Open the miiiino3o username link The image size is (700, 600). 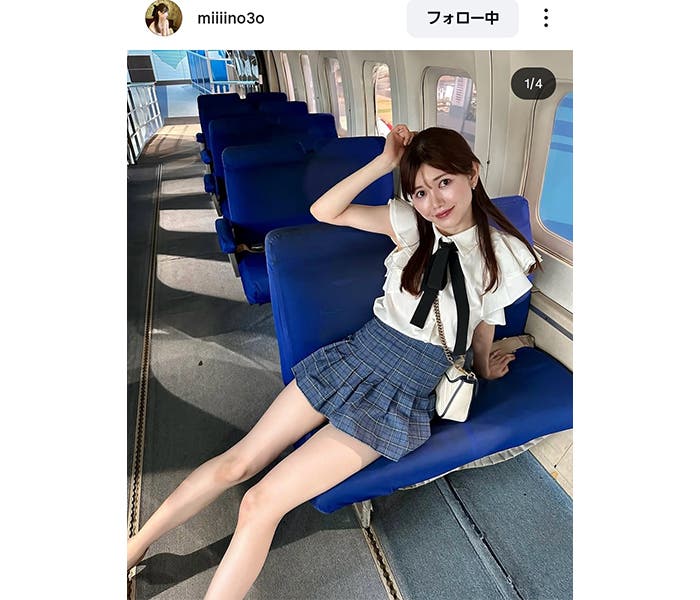pos(231,18)
